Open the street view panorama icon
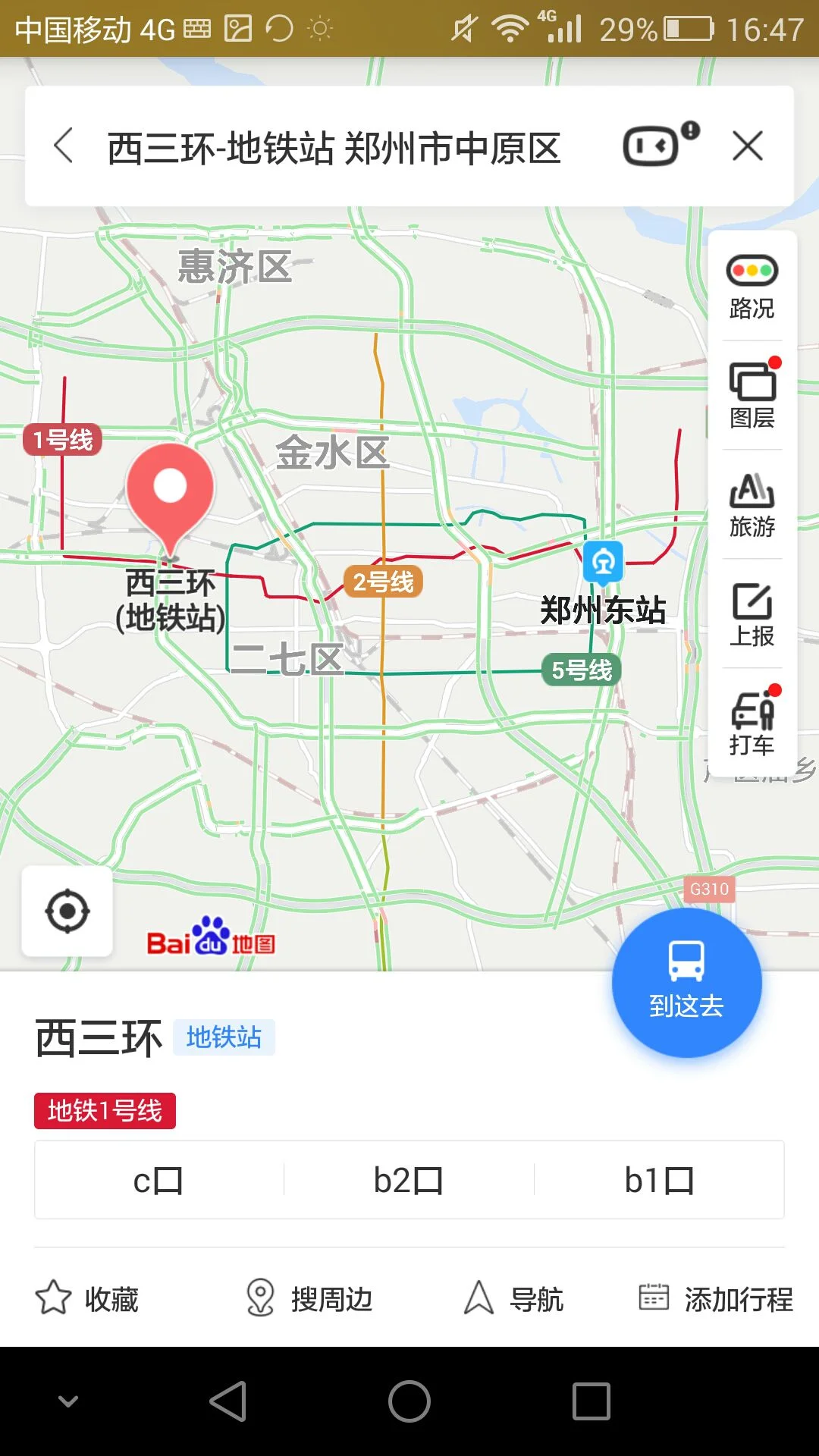Image resolution: width=819 pixels, height=1456 pixels. tap(654, 146)
